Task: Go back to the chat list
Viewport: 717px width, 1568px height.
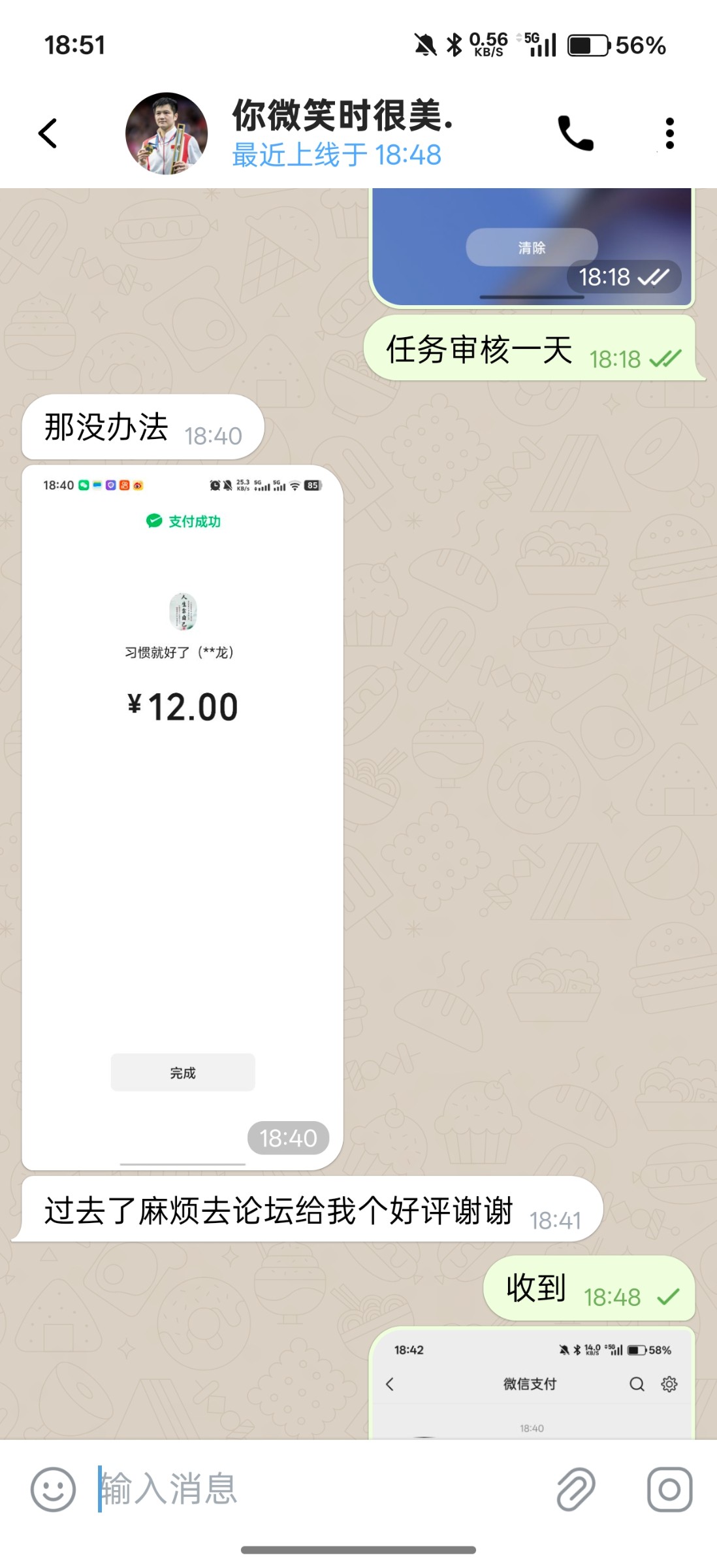Action: [48, 133]
